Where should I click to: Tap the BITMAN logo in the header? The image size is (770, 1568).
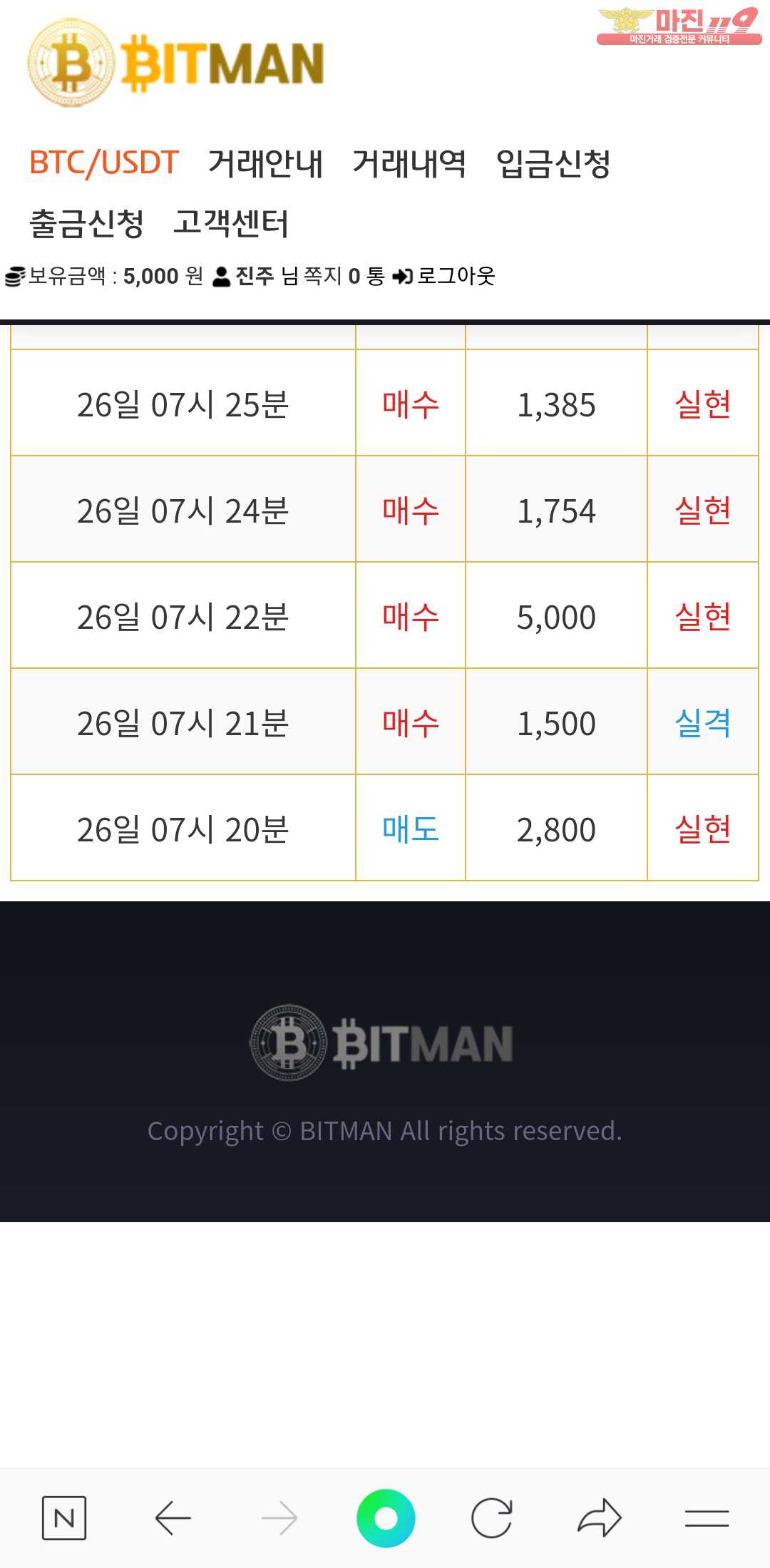[x=176, y=64]
